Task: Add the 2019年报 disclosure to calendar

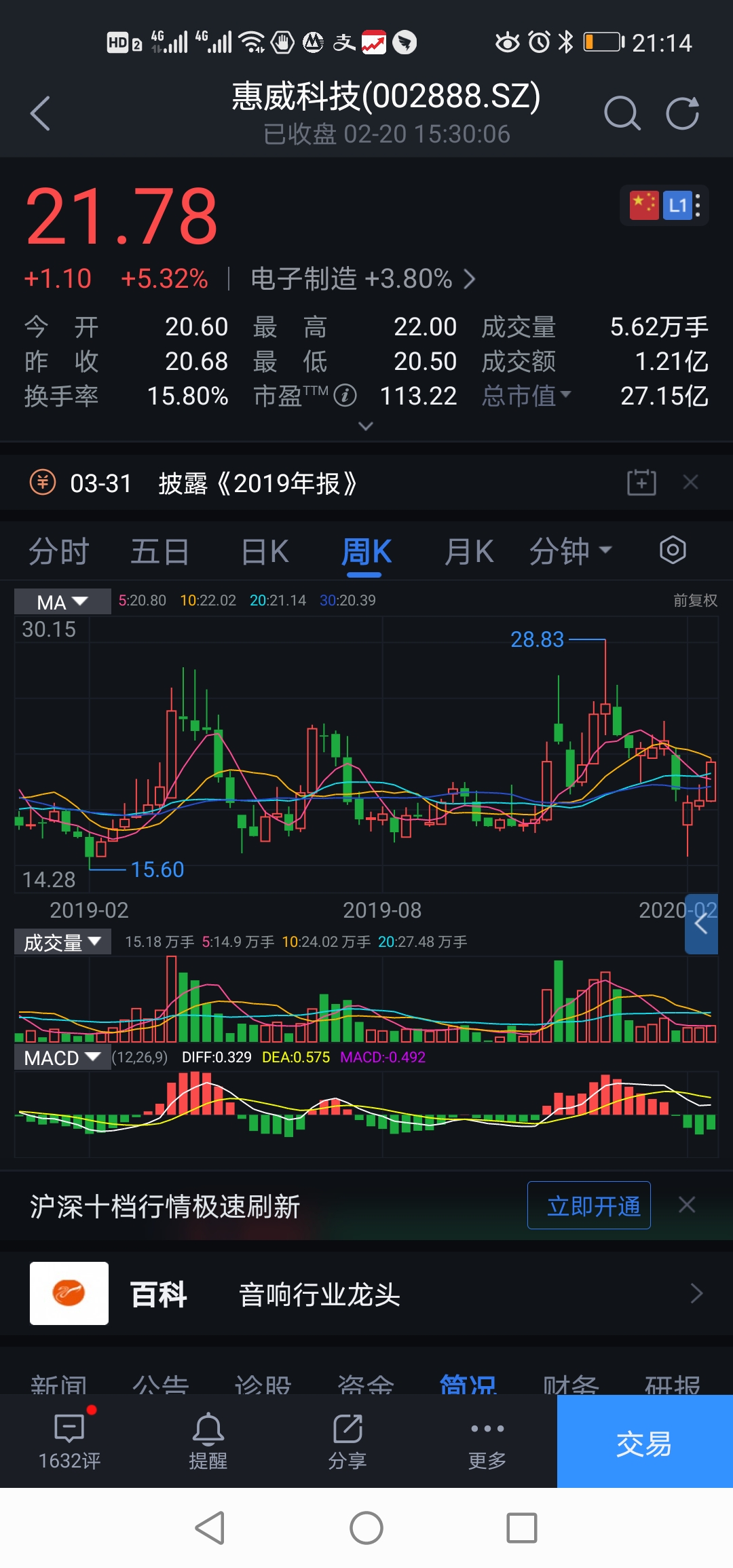Action: click(x=641, y=482)
